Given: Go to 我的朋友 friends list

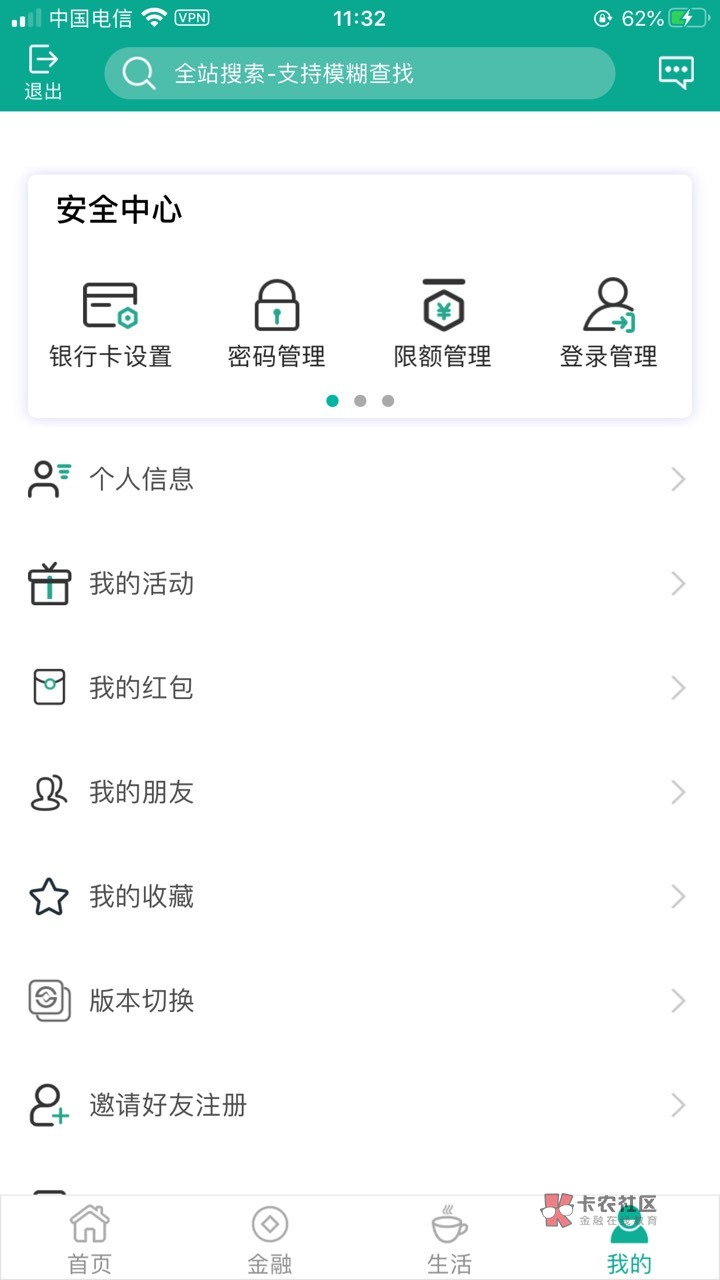Looking at the screenshot, I should pyautogui.click(x=360, y=793).
